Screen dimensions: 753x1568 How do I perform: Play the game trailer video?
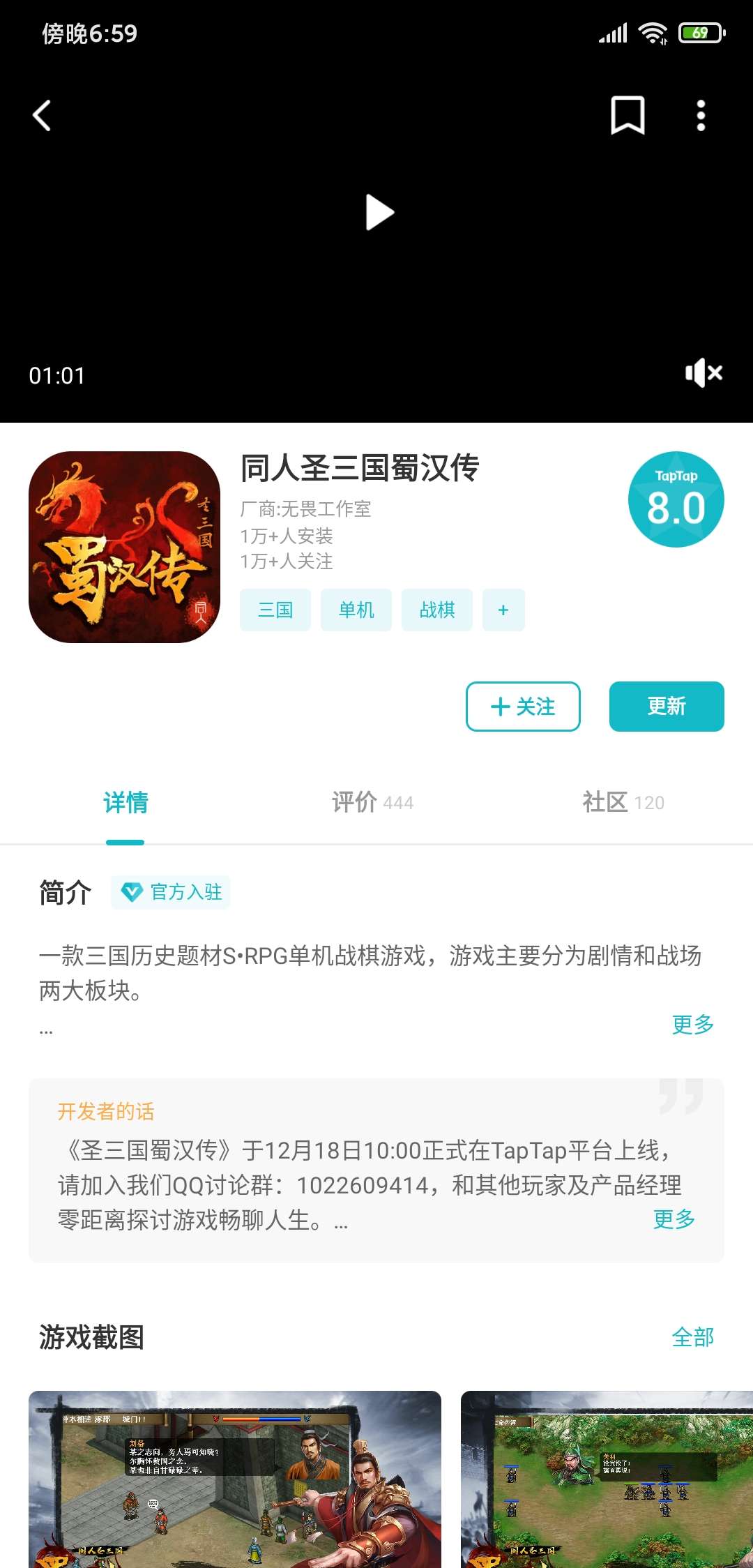[x=379, y=213]
